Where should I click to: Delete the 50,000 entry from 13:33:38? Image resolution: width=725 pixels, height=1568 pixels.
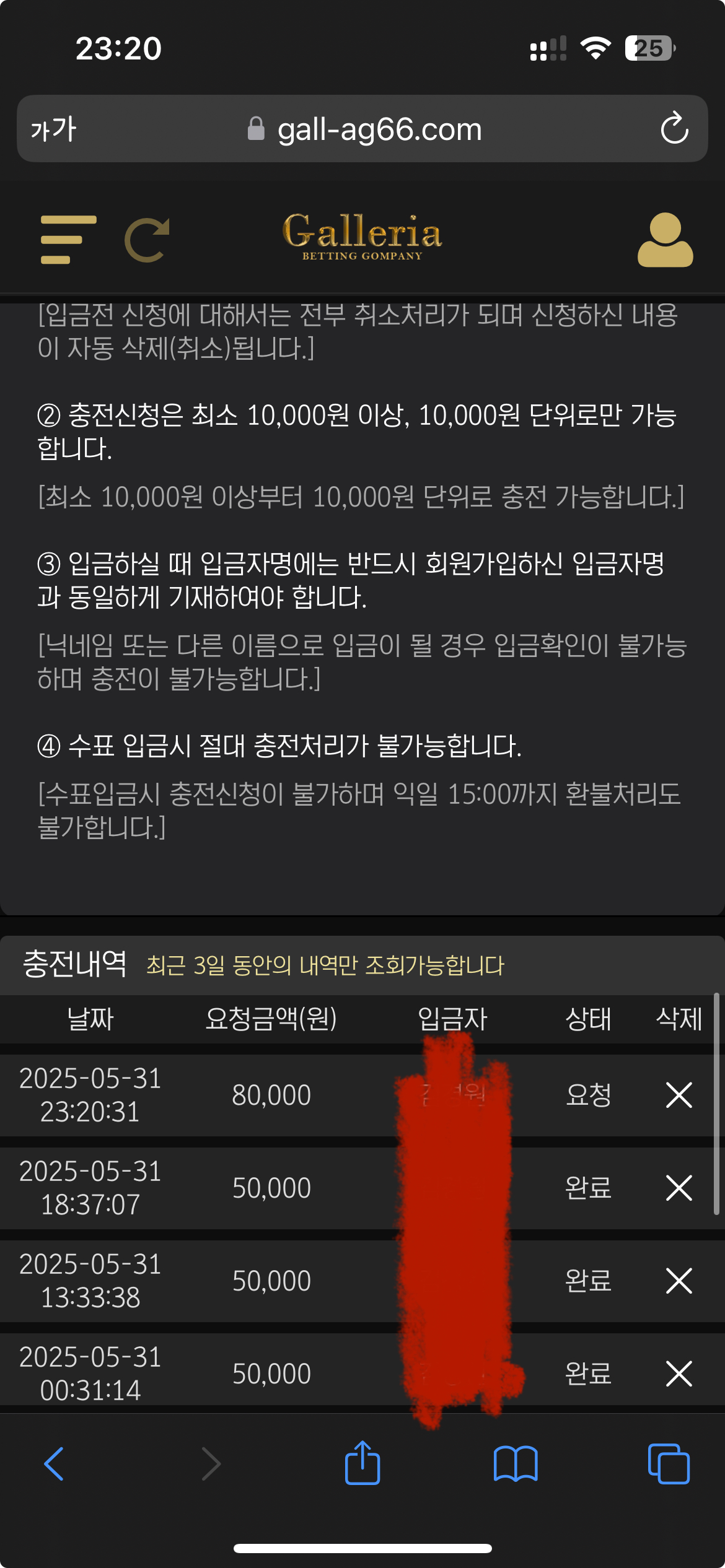coord(679,1281)
